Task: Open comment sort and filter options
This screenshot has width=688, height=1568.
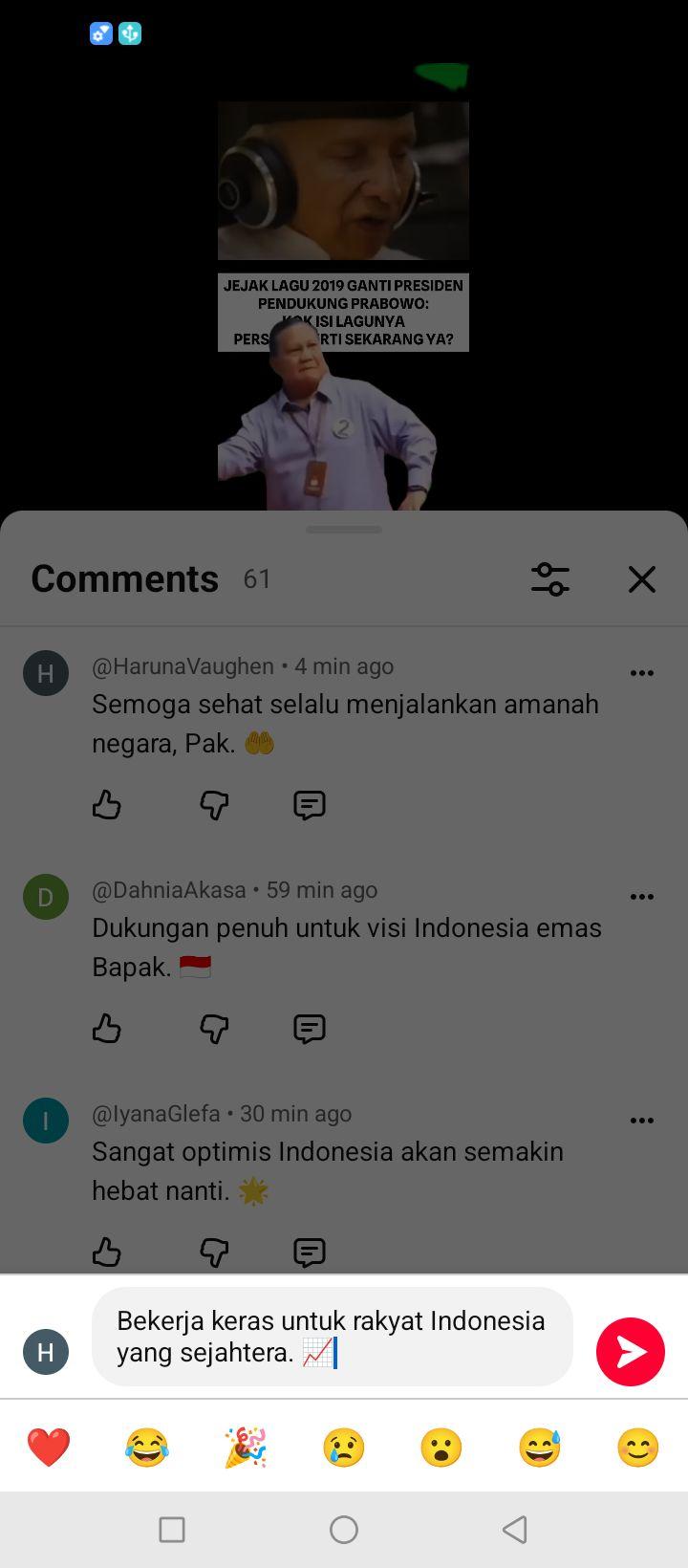Action: pos(550,578)
